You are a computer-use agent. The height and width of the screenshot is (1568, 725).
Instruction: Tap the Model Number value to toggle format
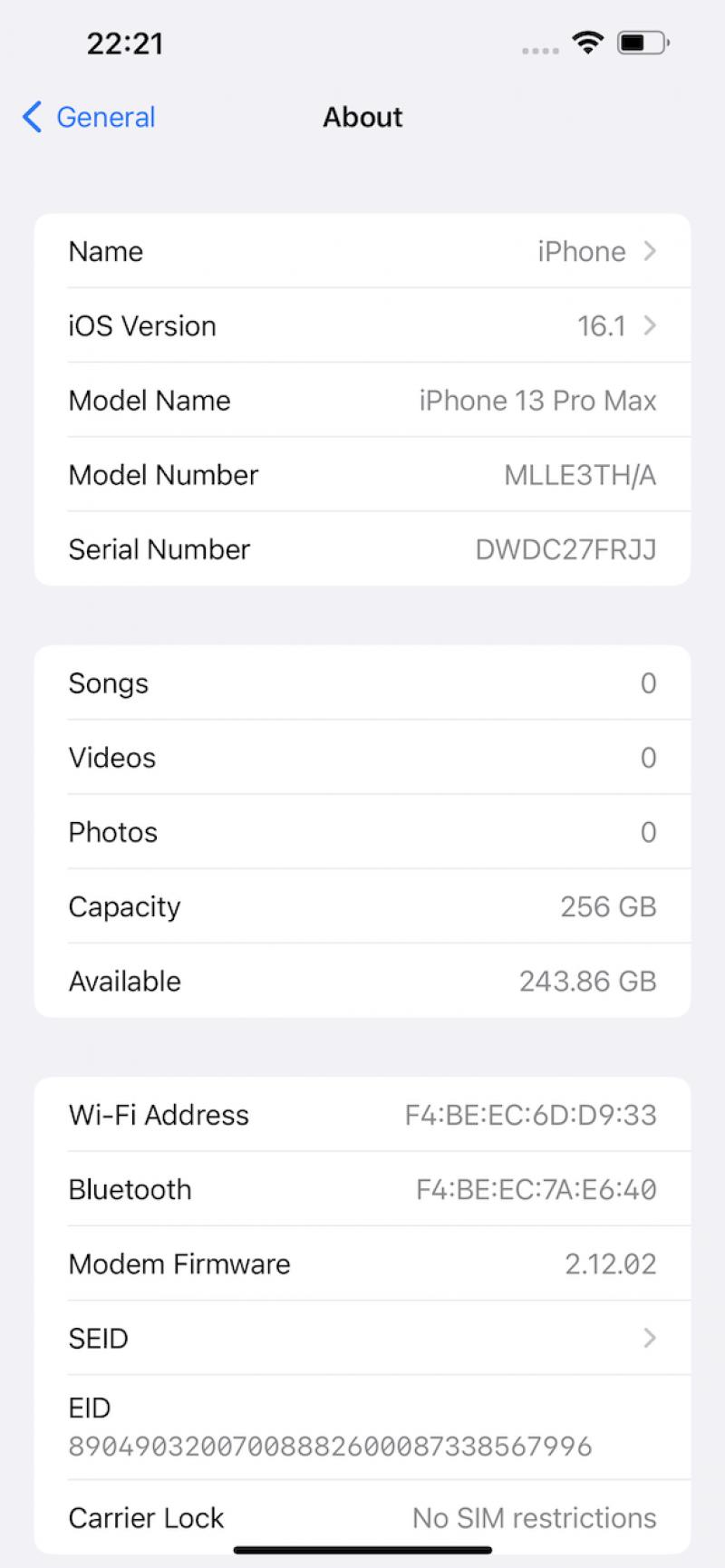point(580,475)
